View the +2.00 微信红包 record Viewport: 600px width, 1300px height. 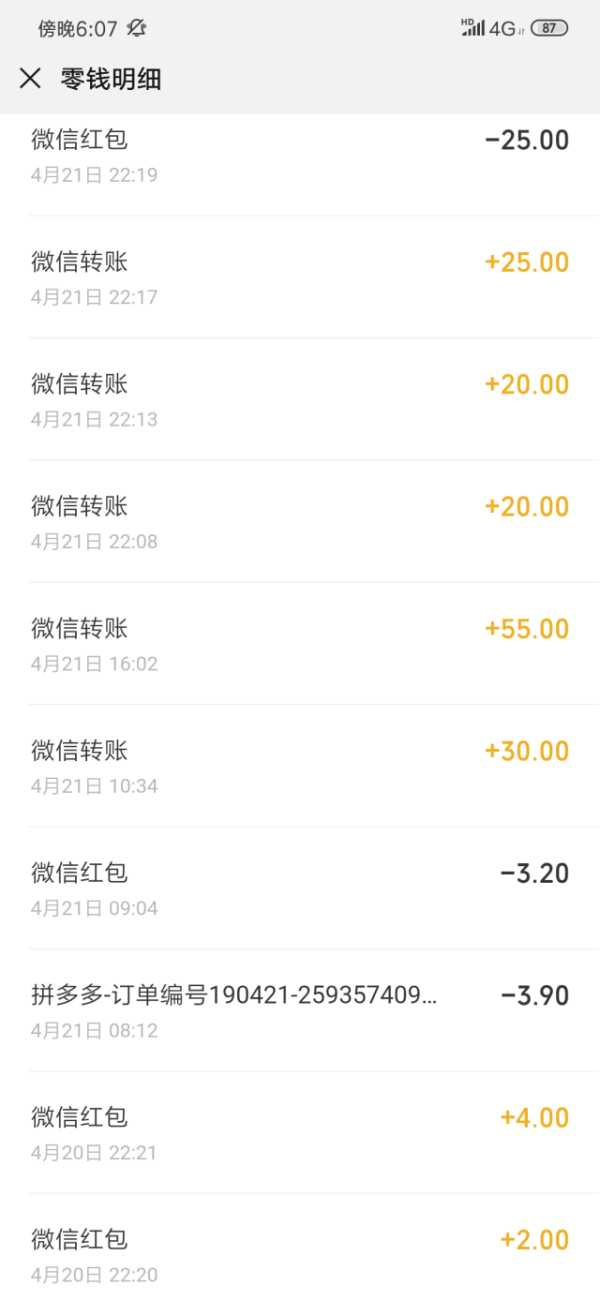pyautogui.click(x=300, y=1247)
